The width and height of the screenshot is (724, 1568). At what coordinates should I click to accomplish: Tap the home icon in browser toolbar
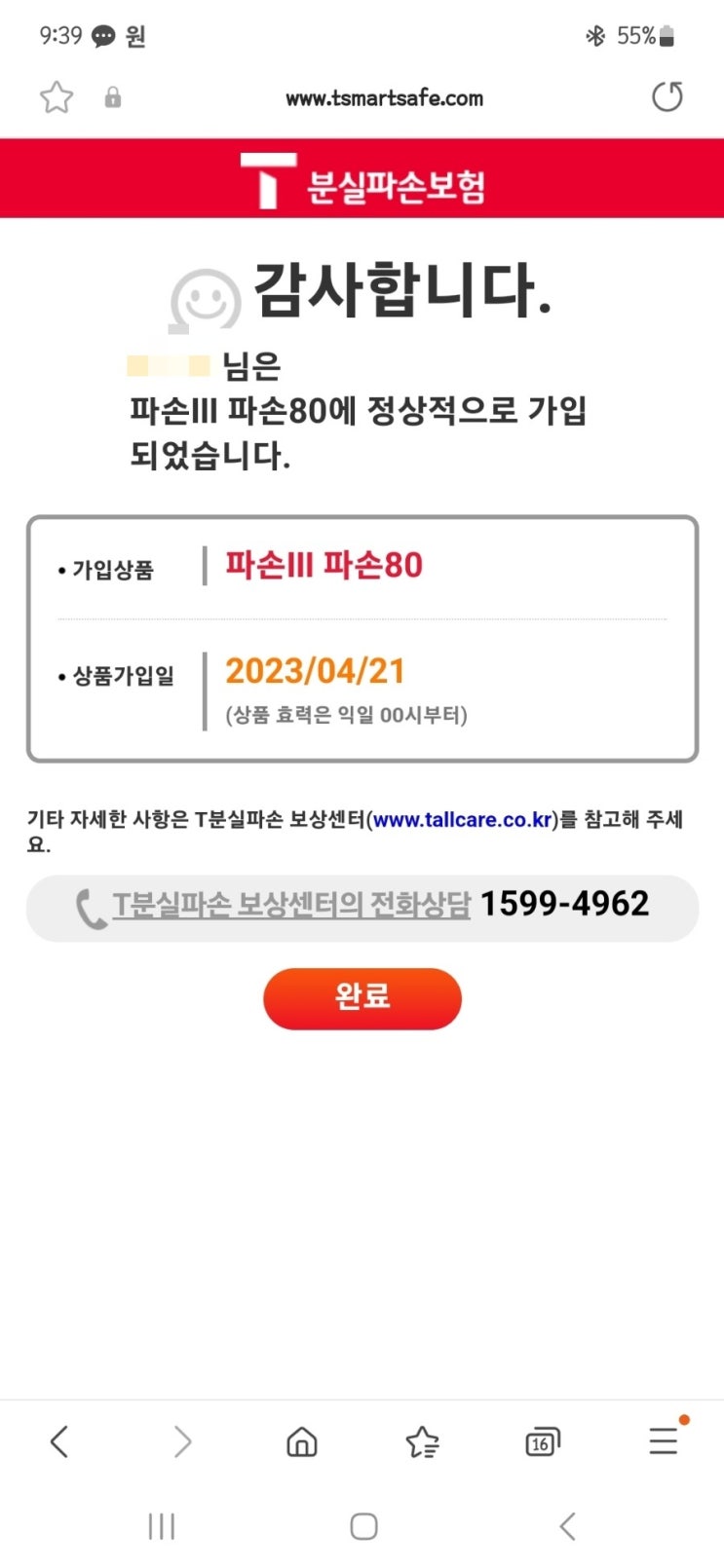[301, 1443]
